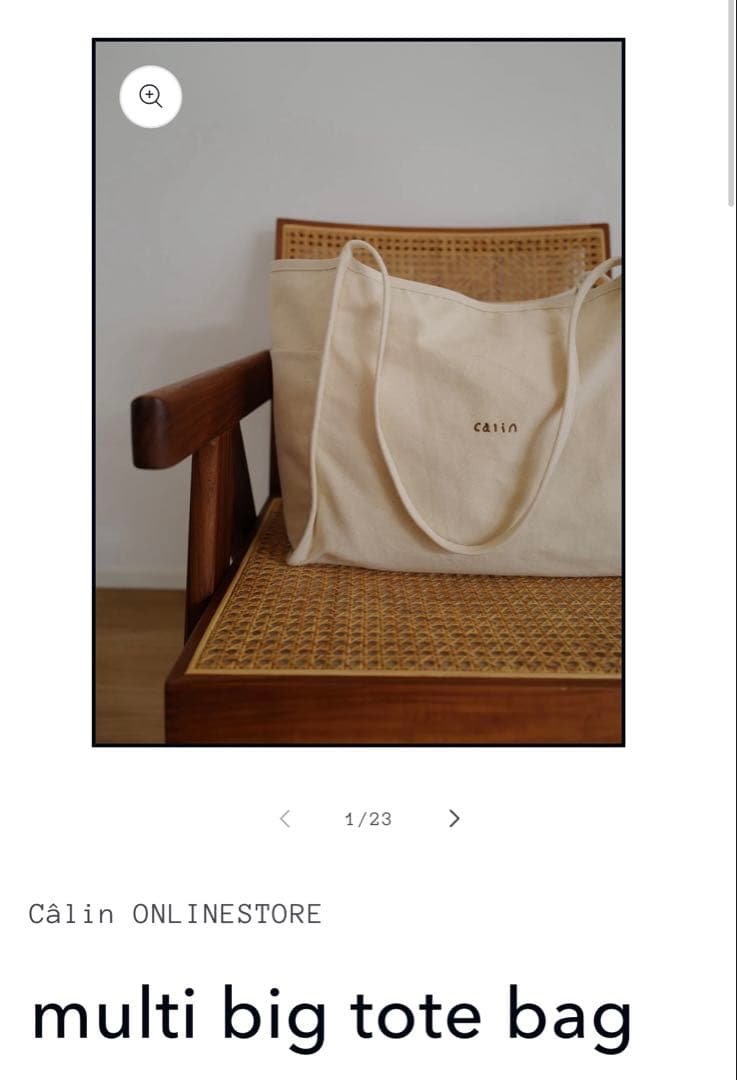This screenshot has width=737, height=1080.
Task: Click the carousel pagination indicator showing 1/23
Action: click(367, 820)
